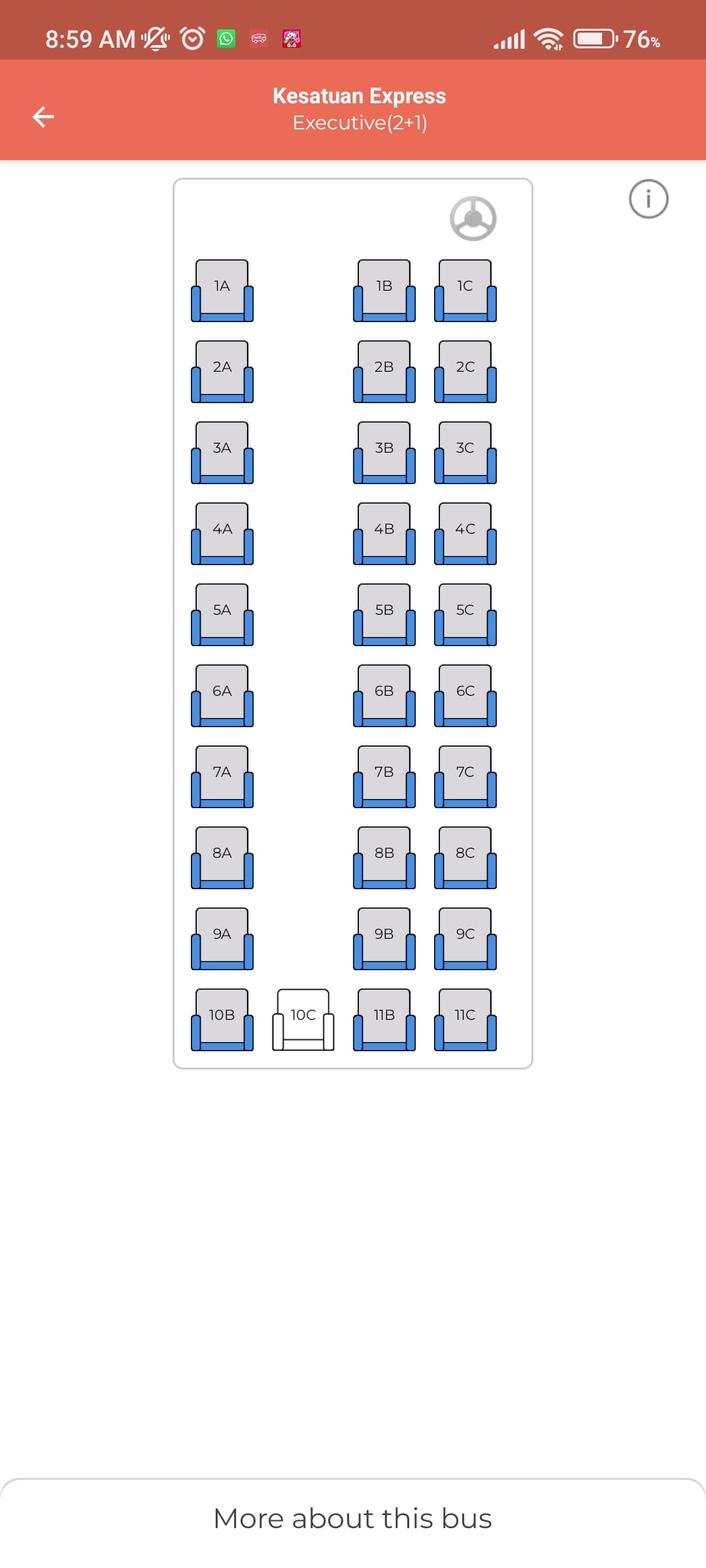Select seat 6B

point(384,696)
